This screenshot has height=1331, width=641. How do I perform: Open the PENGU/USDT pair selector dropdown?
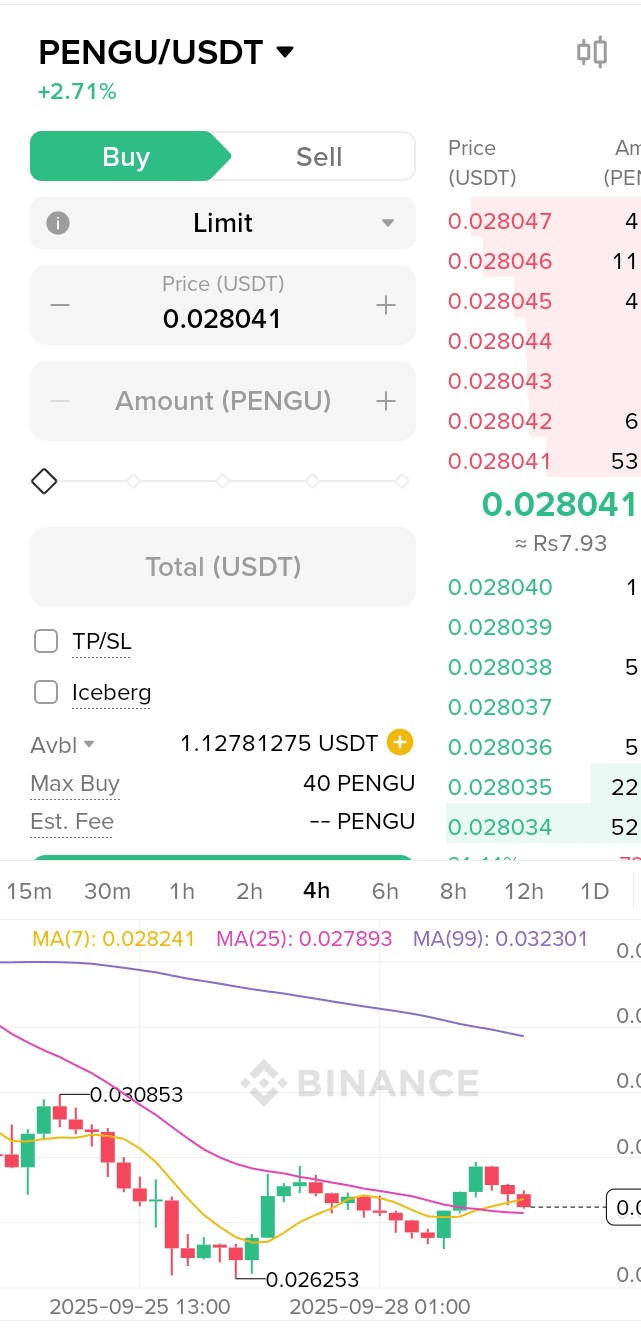click(285, 52)
